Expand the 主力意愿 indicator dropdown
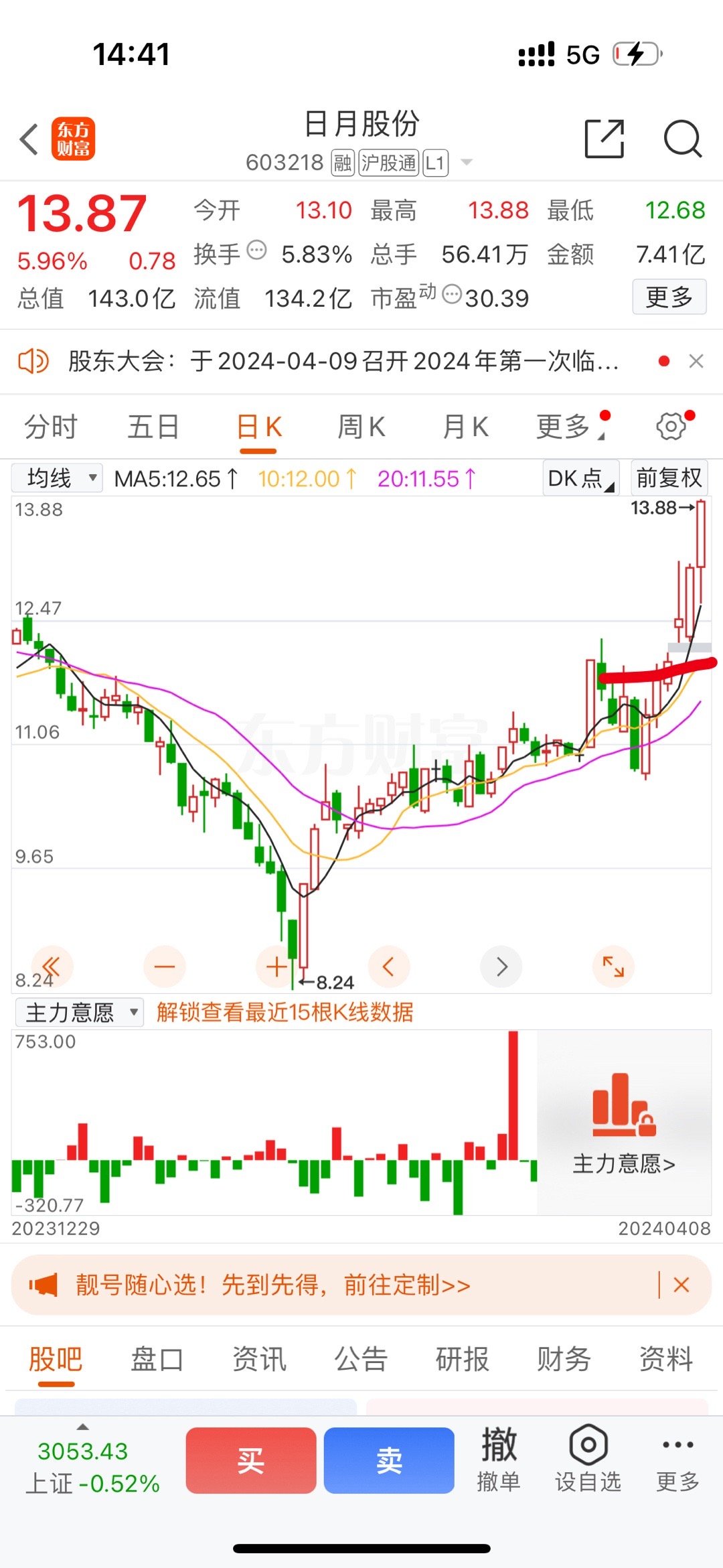 coord(79,1012)
